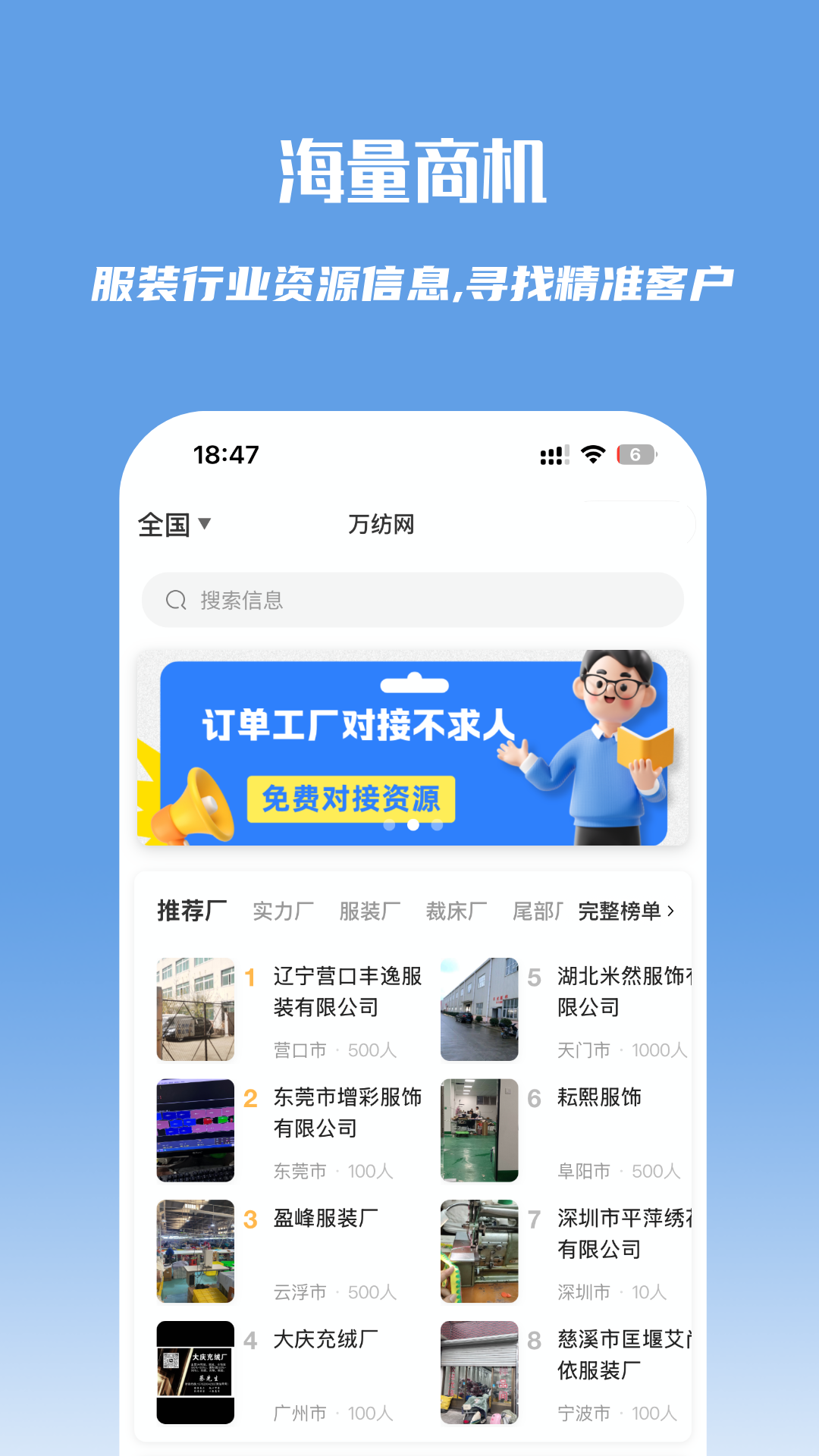Click the 东莞市增彩服饰 factory thumbnail
819x1456 pixels.
point(195,1131)
